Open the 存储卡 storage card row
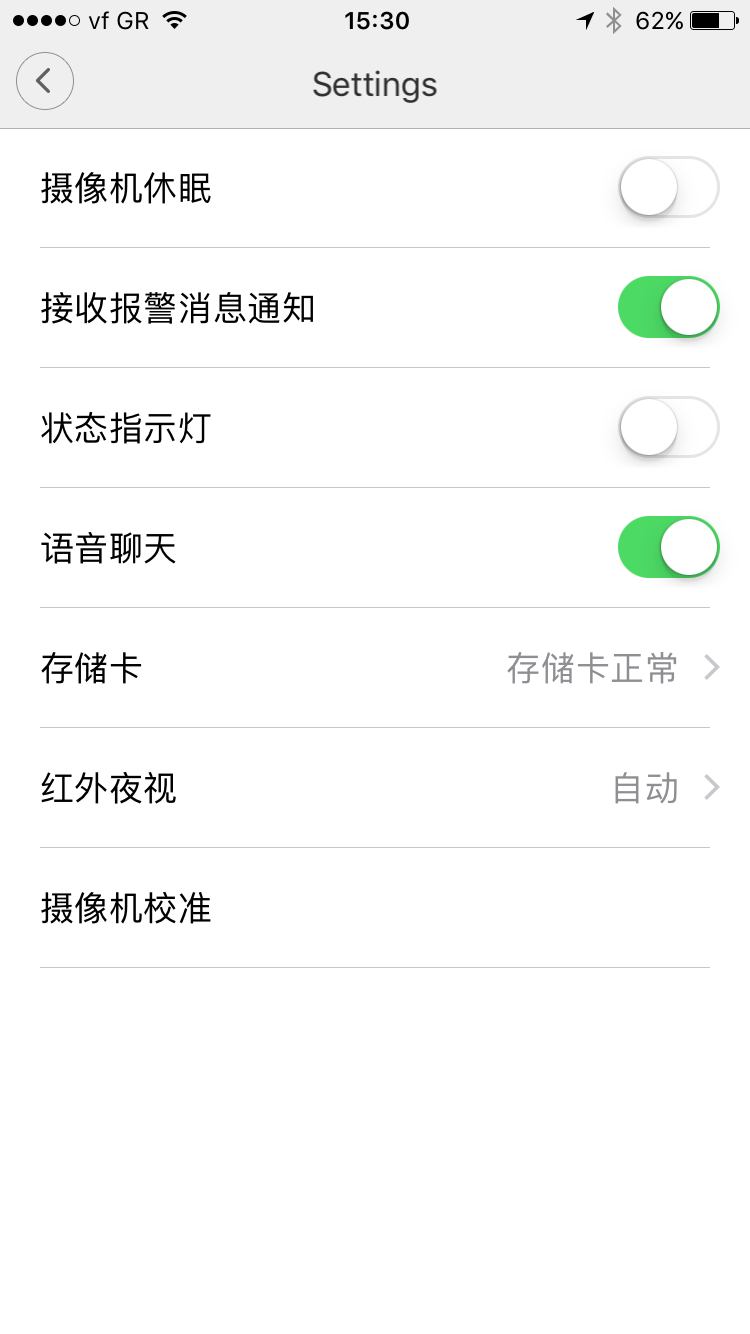 click(x=375, y=667)
